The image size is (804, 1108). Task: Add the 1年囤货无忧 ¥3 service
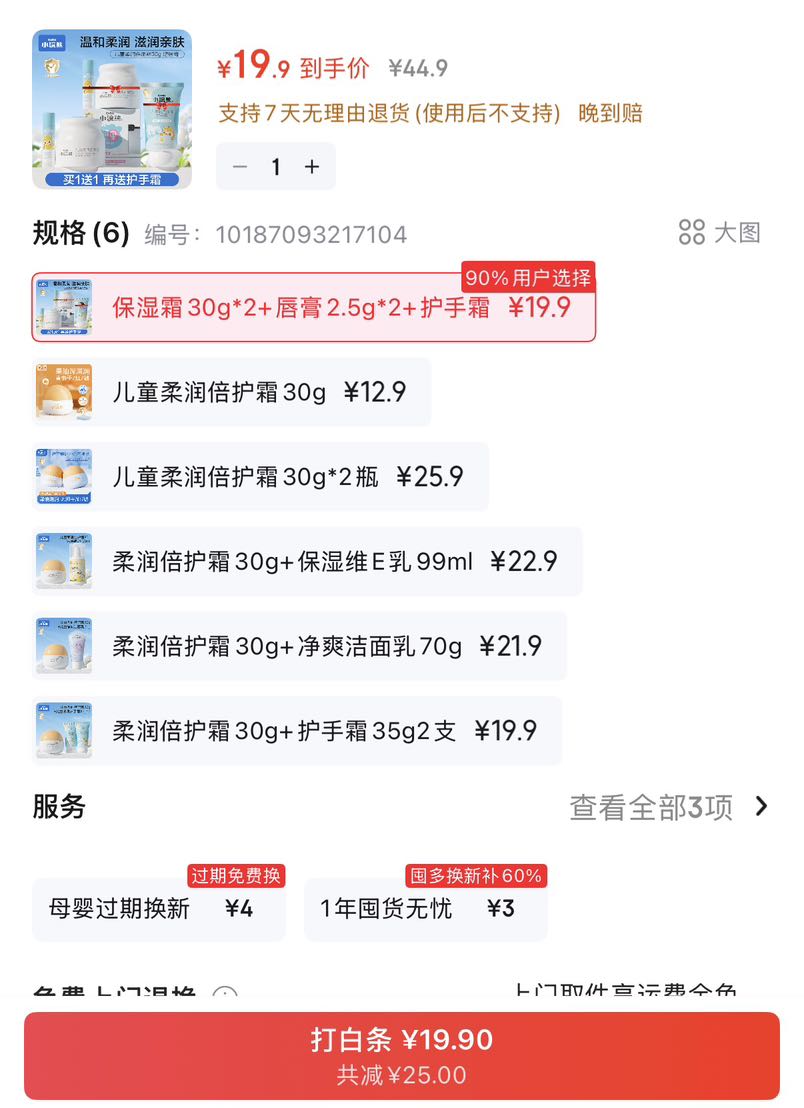pyautogui.click(x=425, y=909)
